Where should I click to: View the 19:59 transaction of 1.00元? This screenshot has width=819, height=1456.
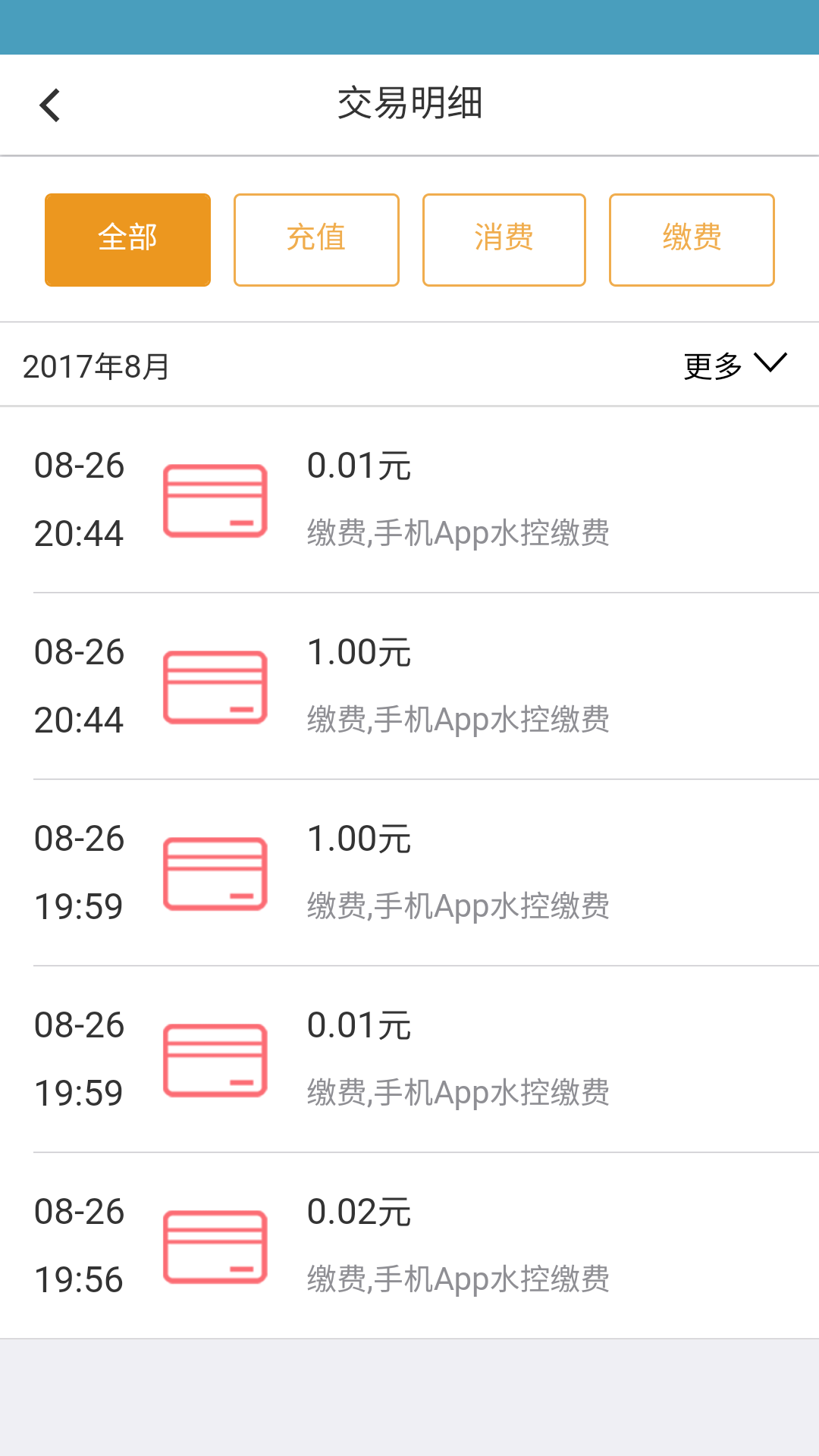[409, 873]
